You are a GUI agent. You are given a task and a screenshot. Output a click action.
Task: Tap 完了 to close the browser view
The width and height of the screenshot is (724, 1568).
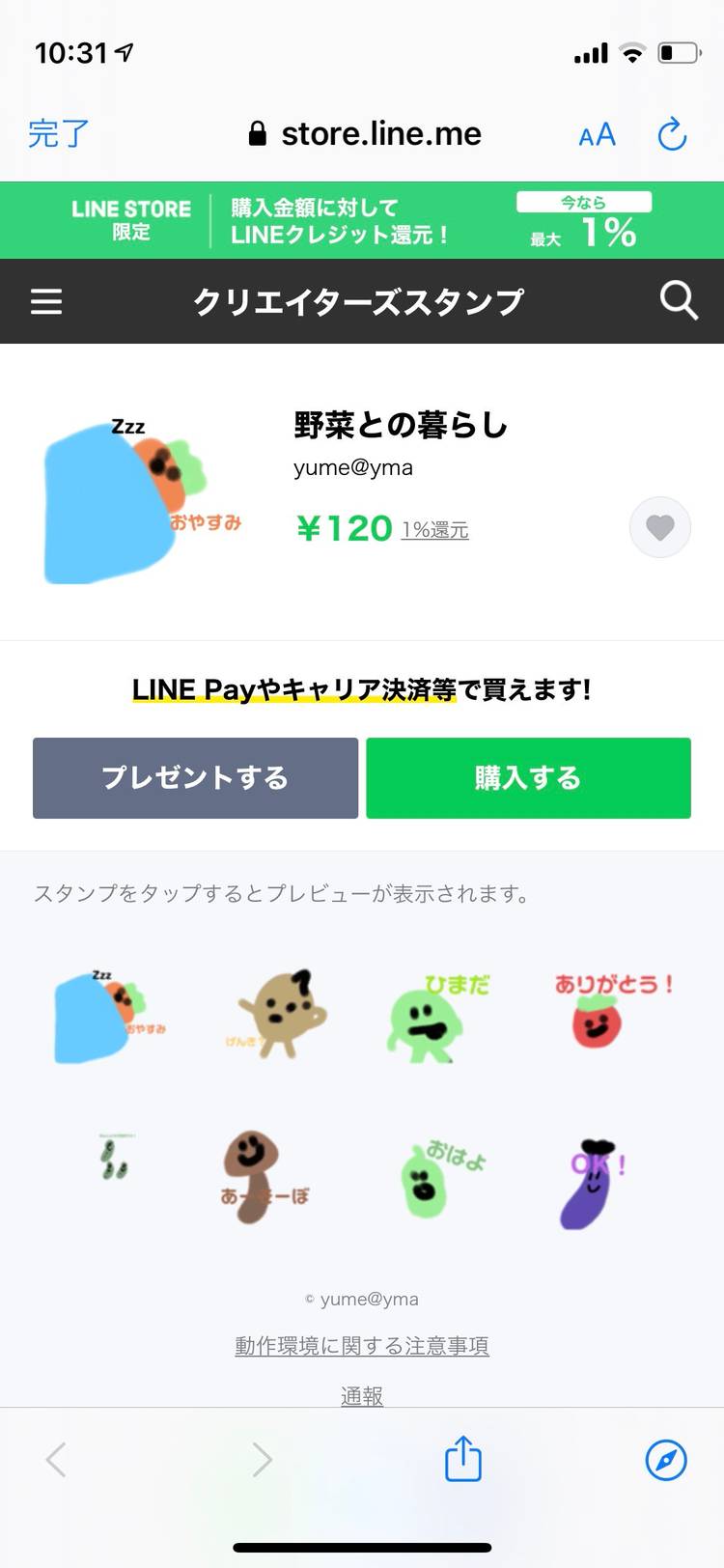point(58,133)
